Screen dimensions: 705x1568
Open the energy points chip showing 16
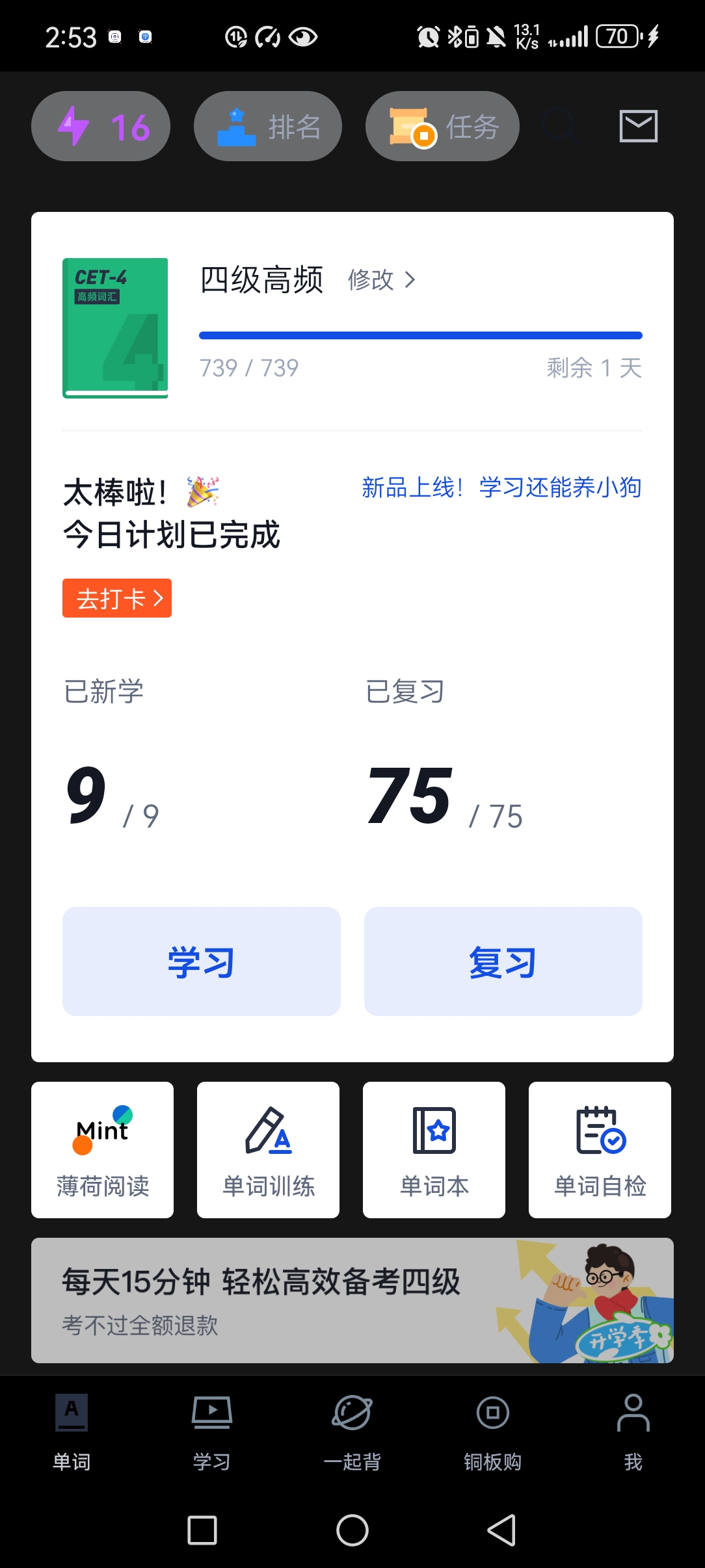point(101,126)
